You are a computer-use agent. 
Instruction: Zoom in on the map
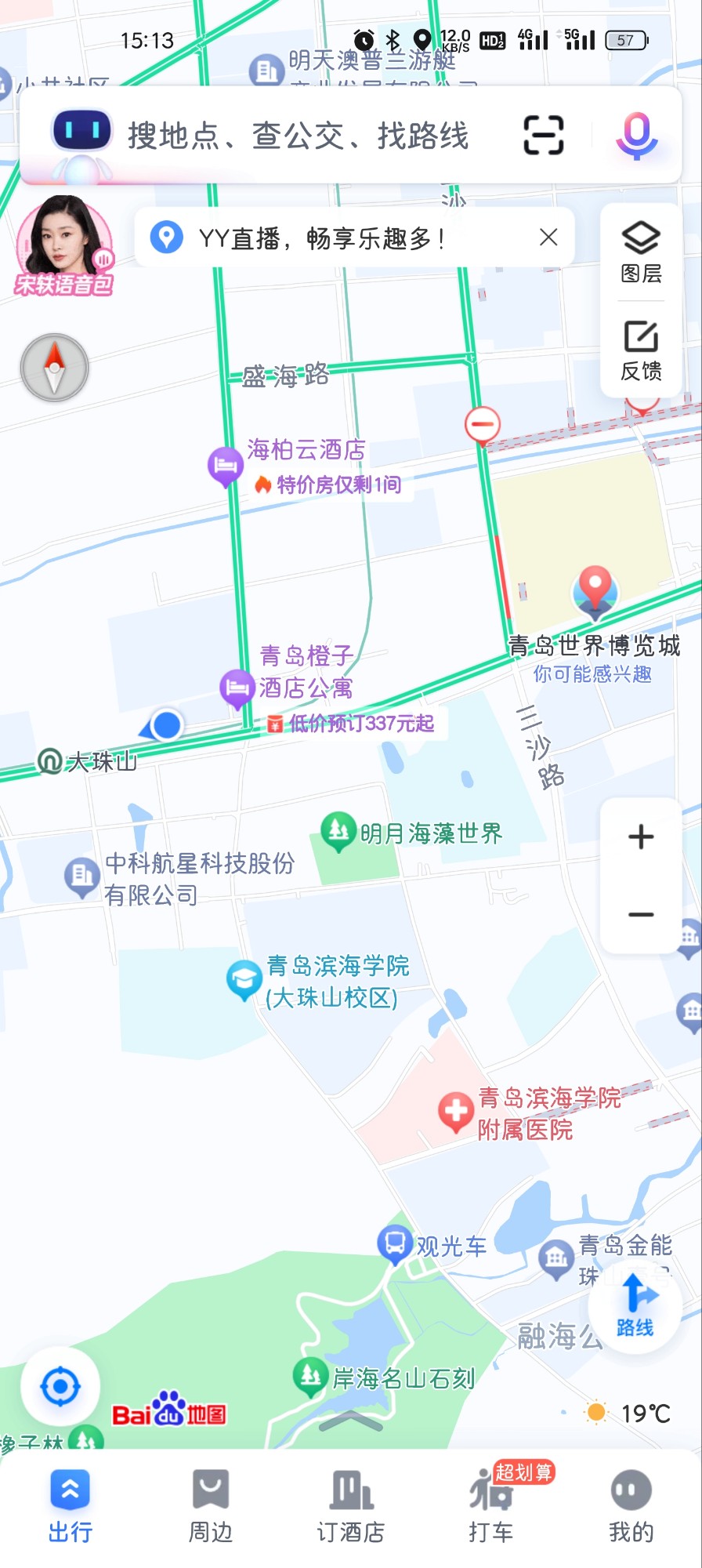coord(641,837)
